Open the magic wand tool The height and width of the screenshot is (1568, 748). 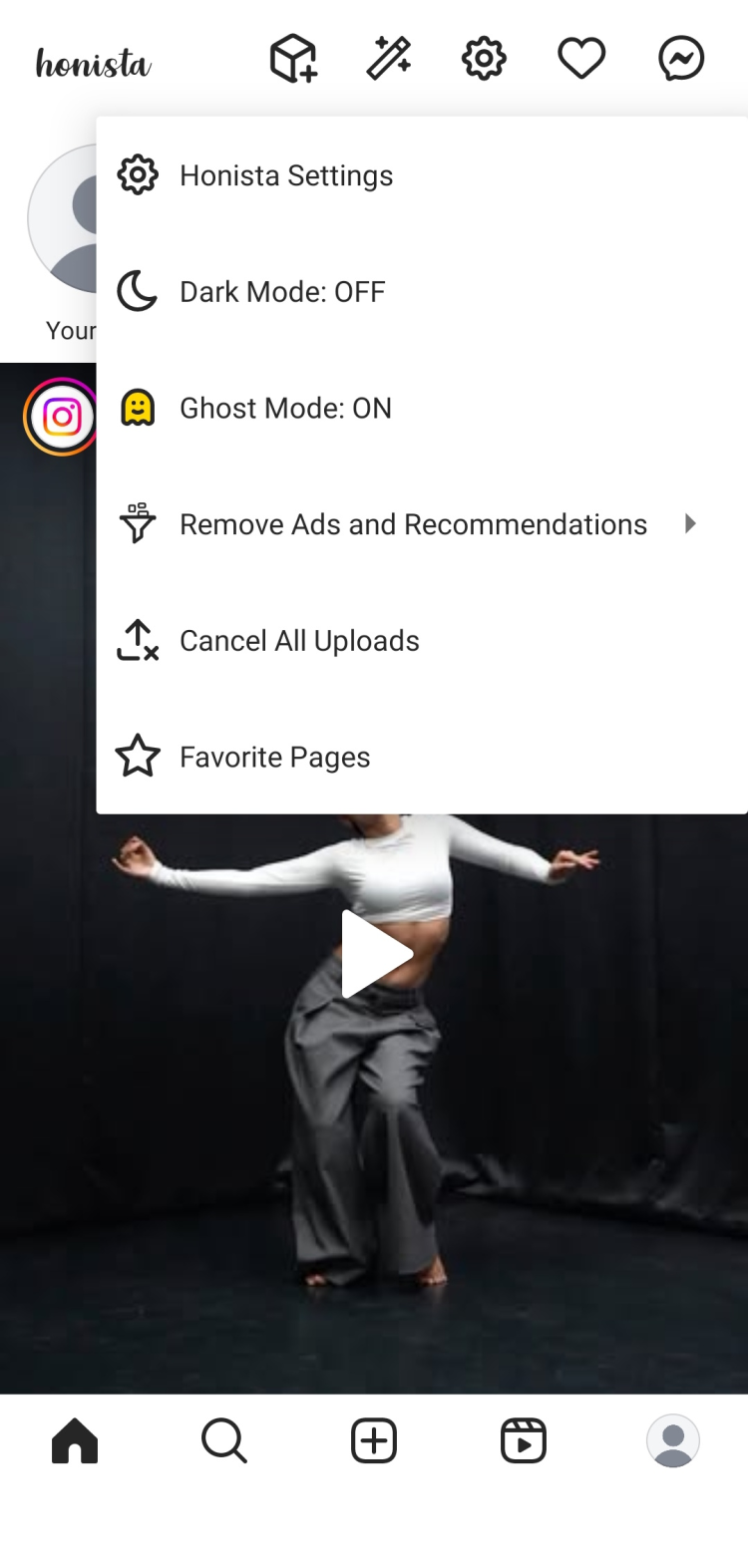tap(389, 59)
